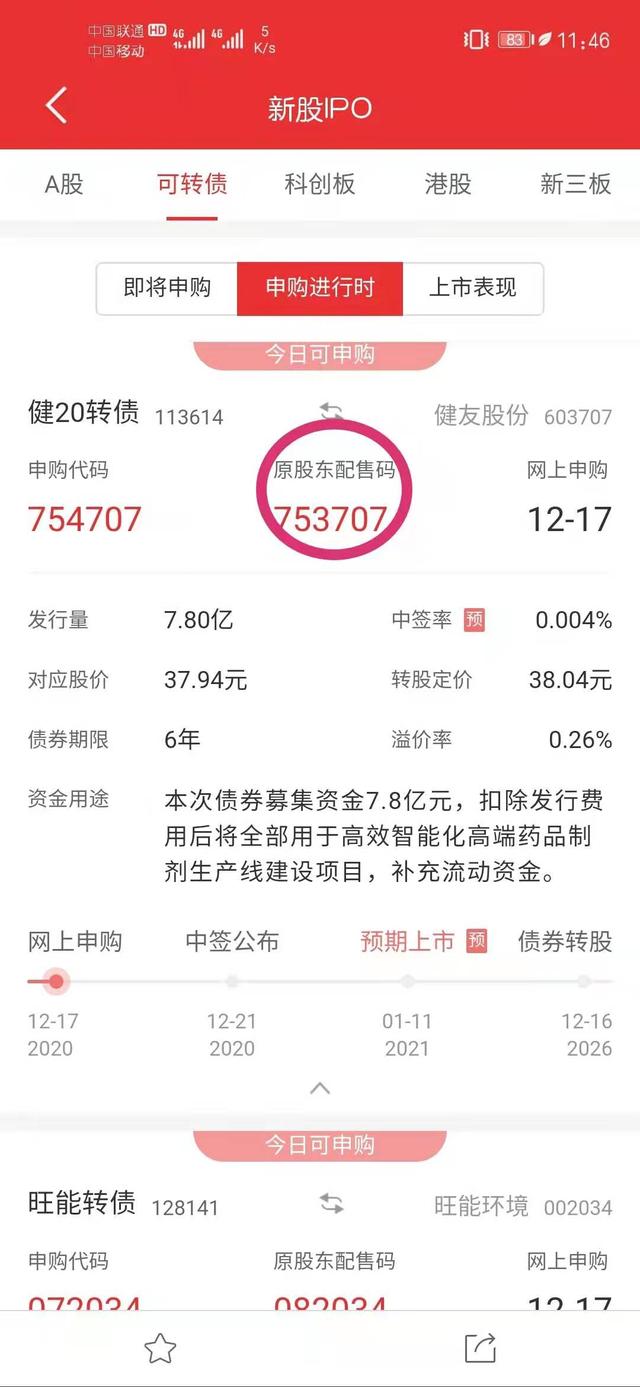Screen dimensions: 640x1387
Task: Go back from 新股IPO page
Action: click(56, 106)
